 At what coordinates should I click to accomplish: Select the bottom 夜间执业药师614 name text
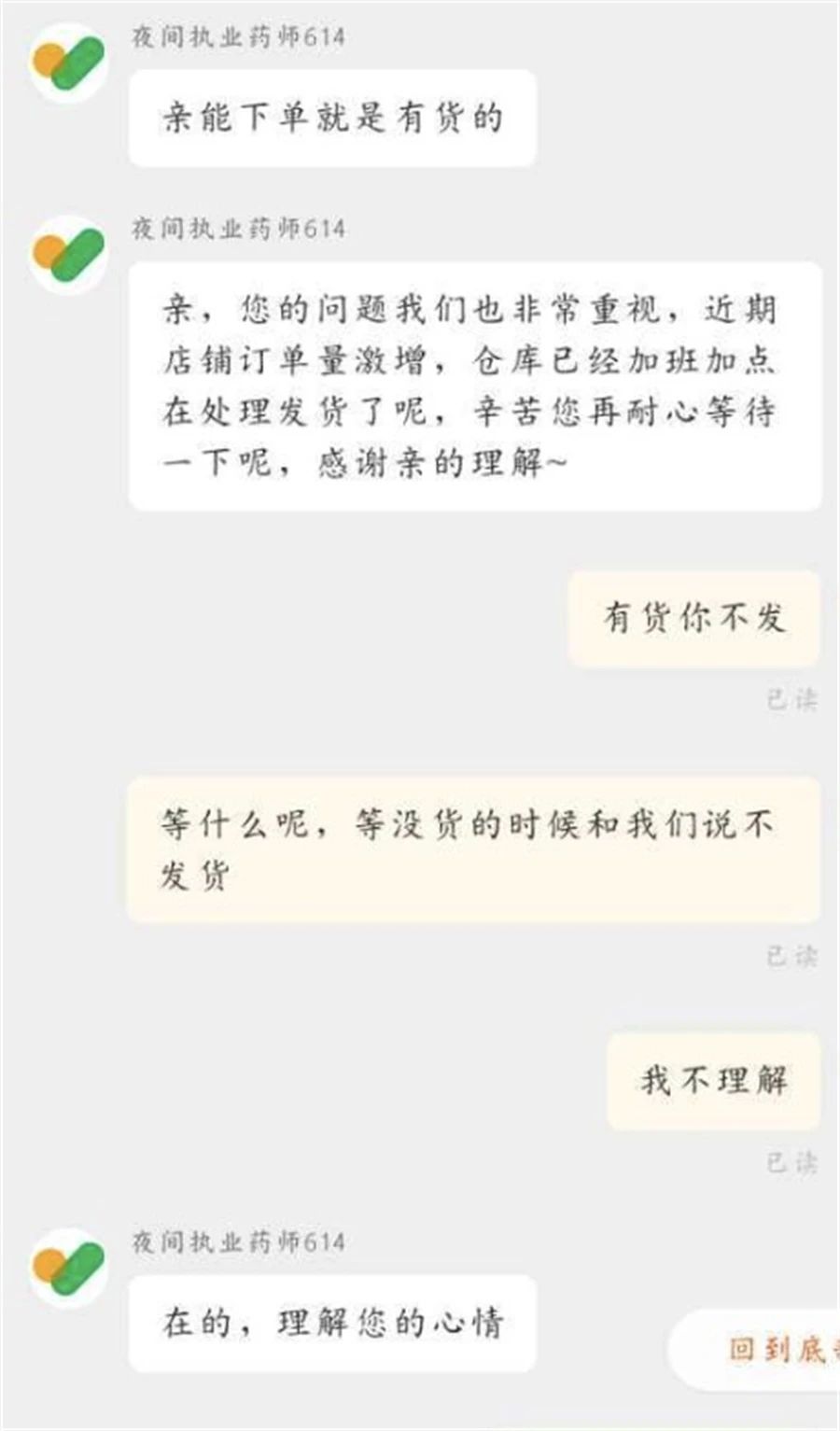pos(238,1242)
